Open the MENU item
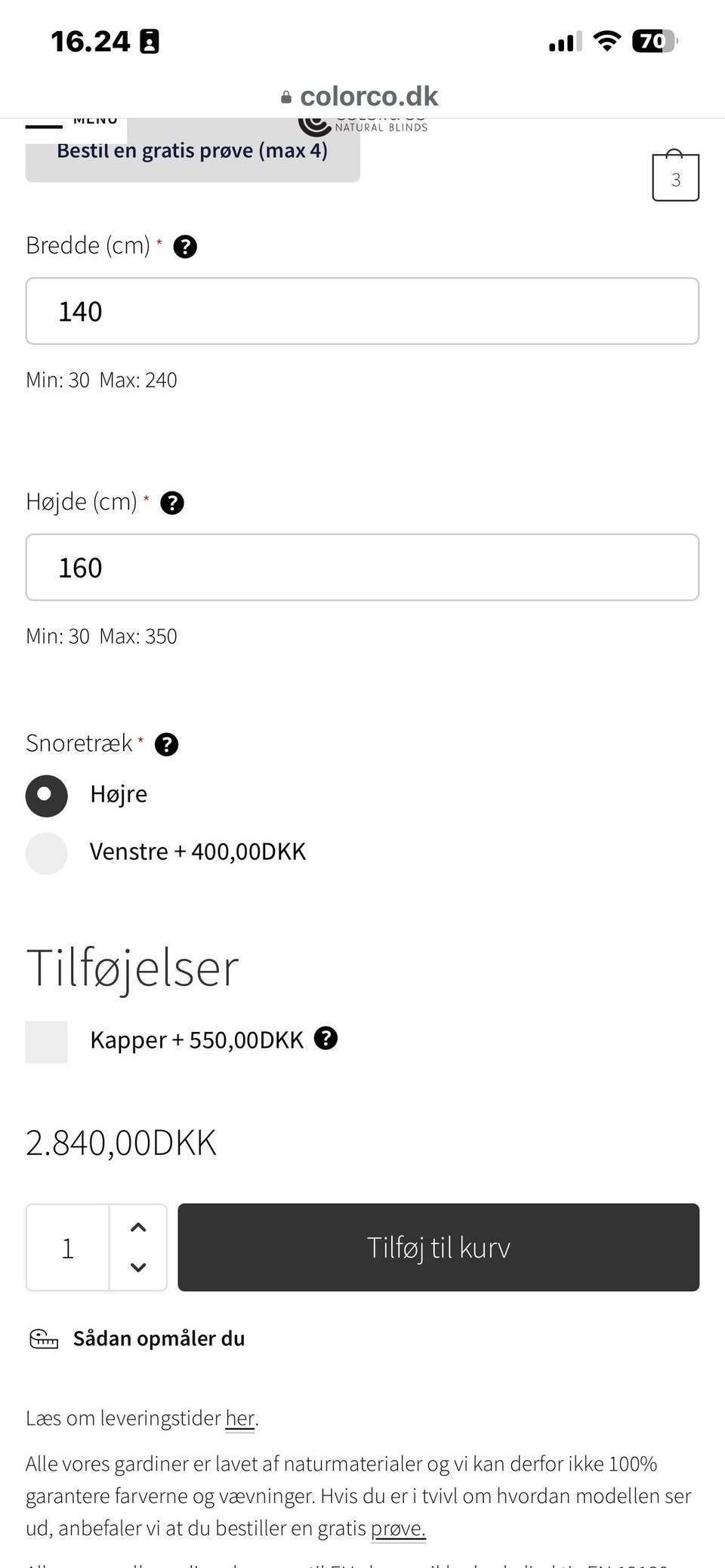The width and height of the screenshot is (725, 1568). (x=94, y=118)
